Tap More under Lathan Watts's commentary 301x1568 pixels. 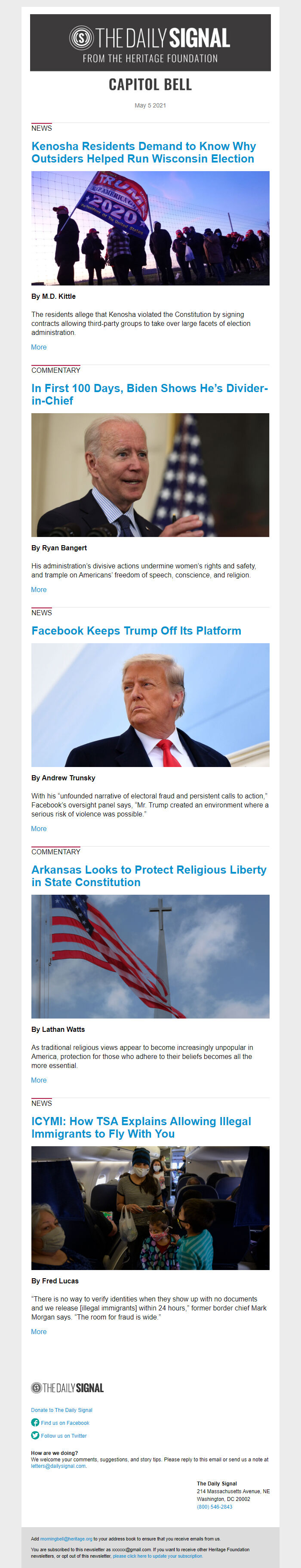[38, 1080]
